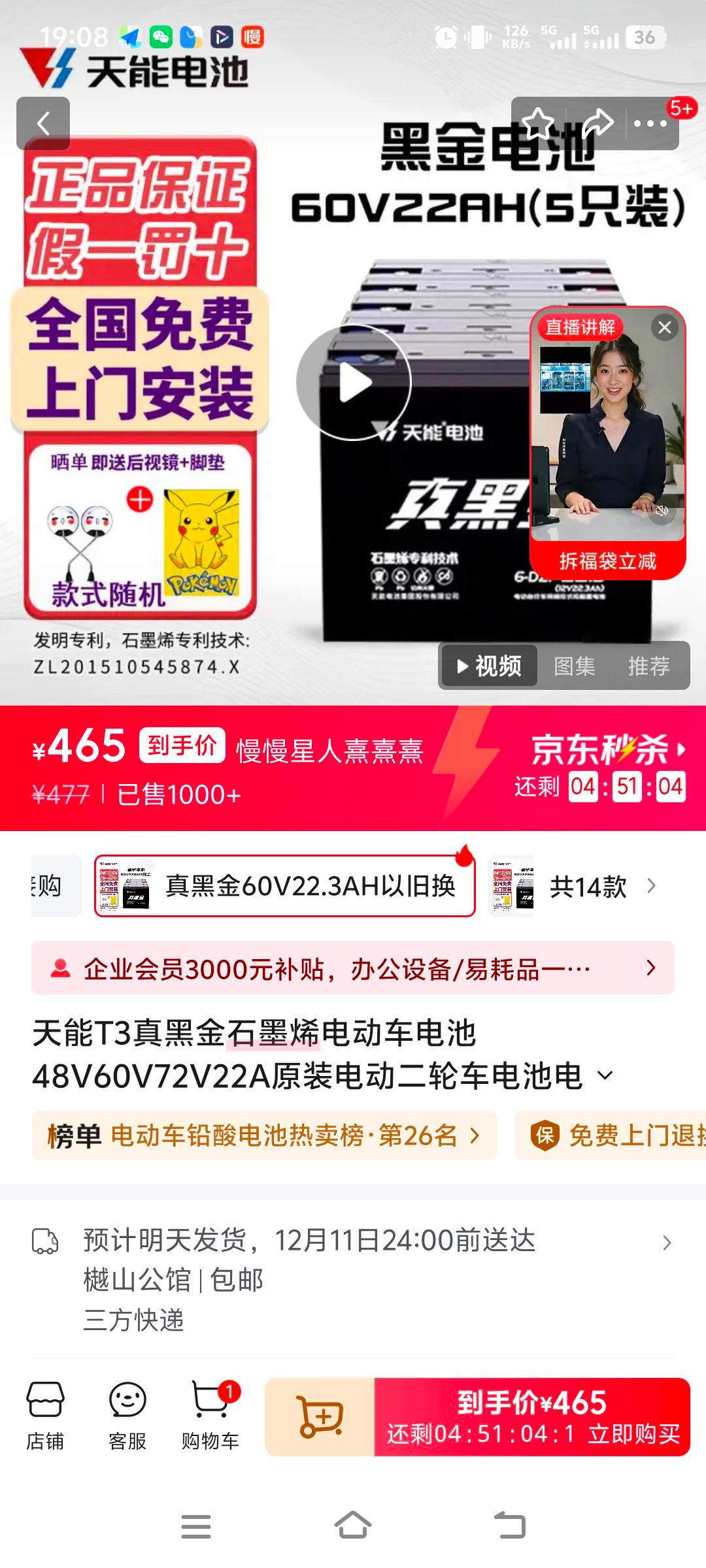
Task: Navigate back using the back arrow
Action: tap(44, 124)
